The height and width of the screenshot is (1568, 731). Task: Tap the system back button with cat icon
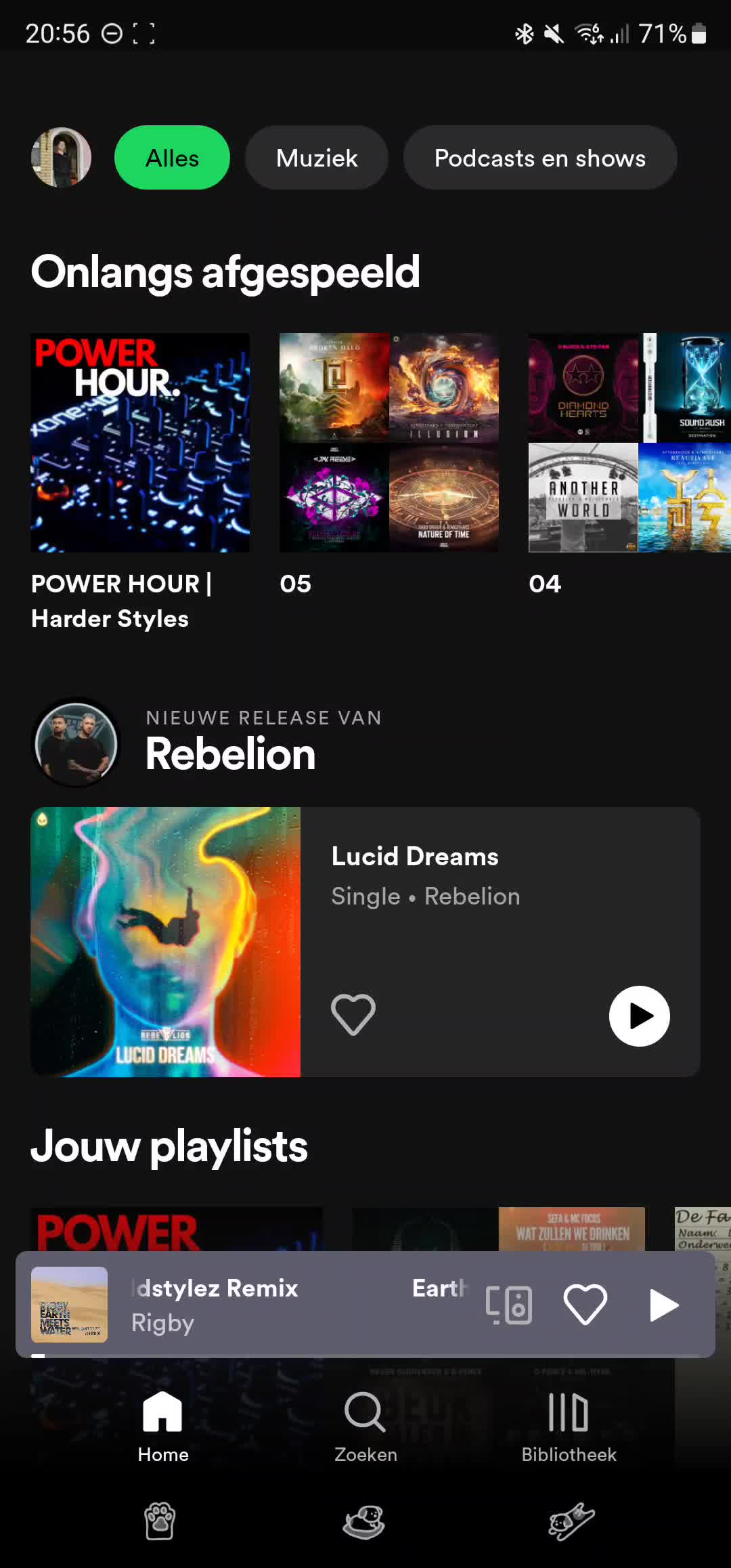(571, 1521)
